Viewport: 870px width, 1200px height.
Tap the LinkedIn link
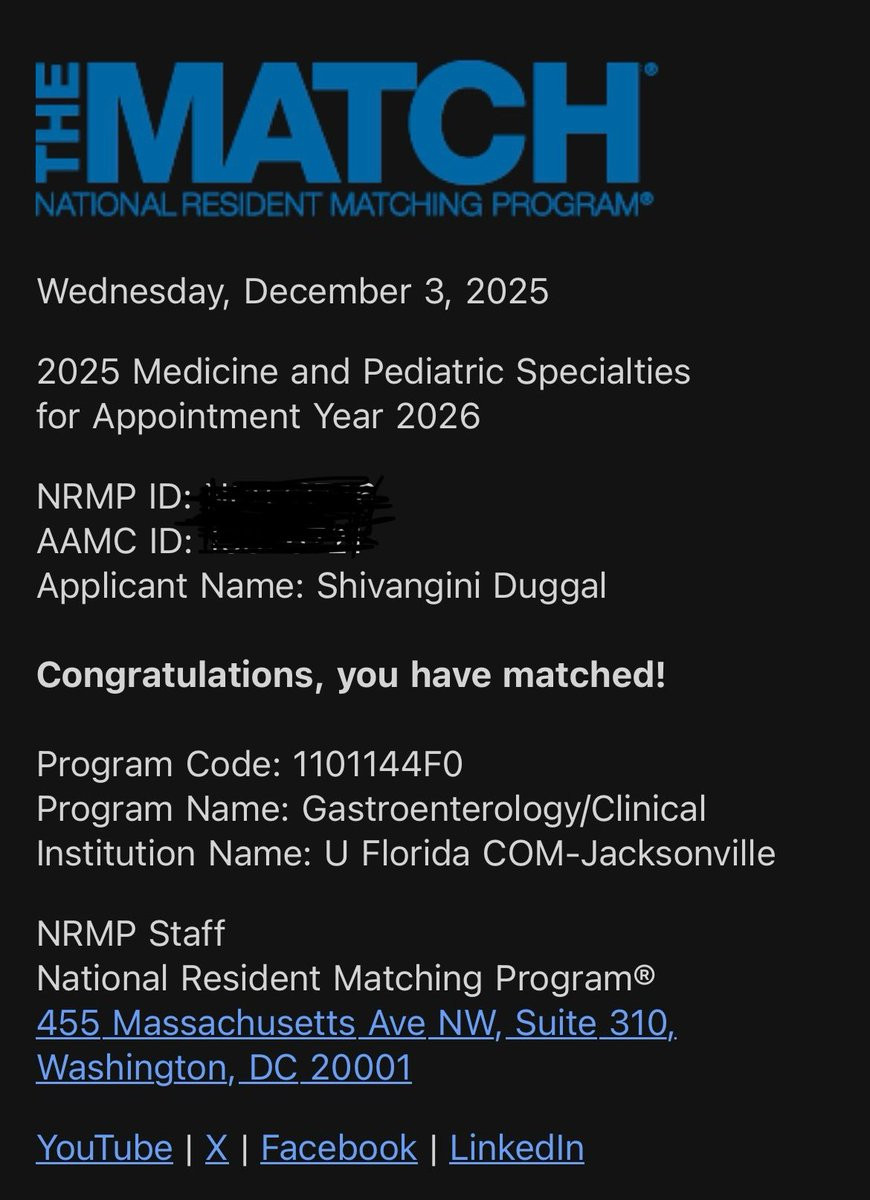pyautogui.click(x=516, y=1147)
